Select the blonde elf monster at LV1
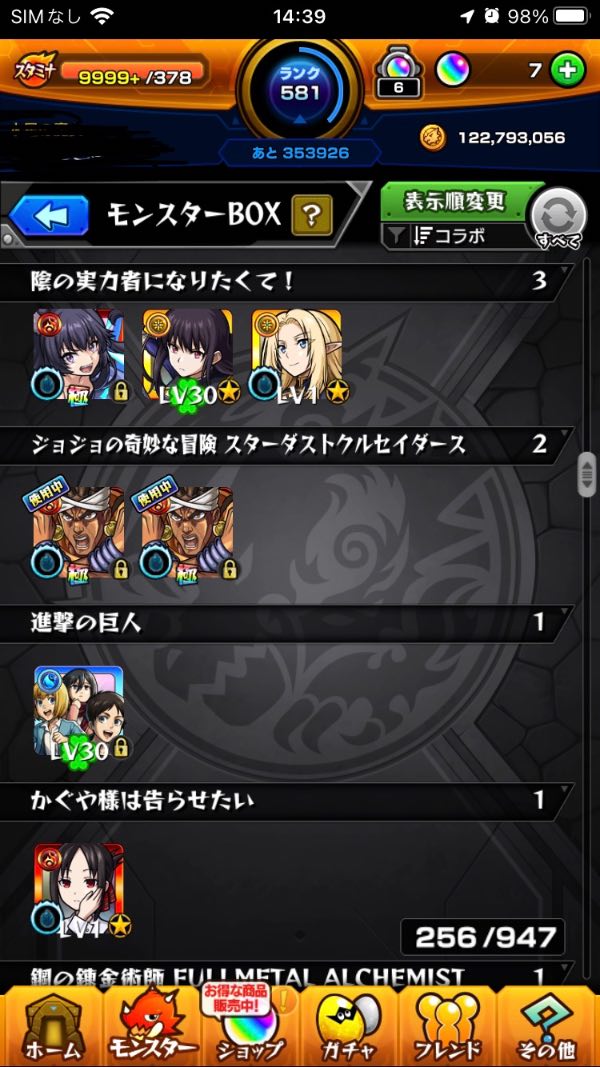This screenshot has width=600, height=1067. [x=297, y=355]
